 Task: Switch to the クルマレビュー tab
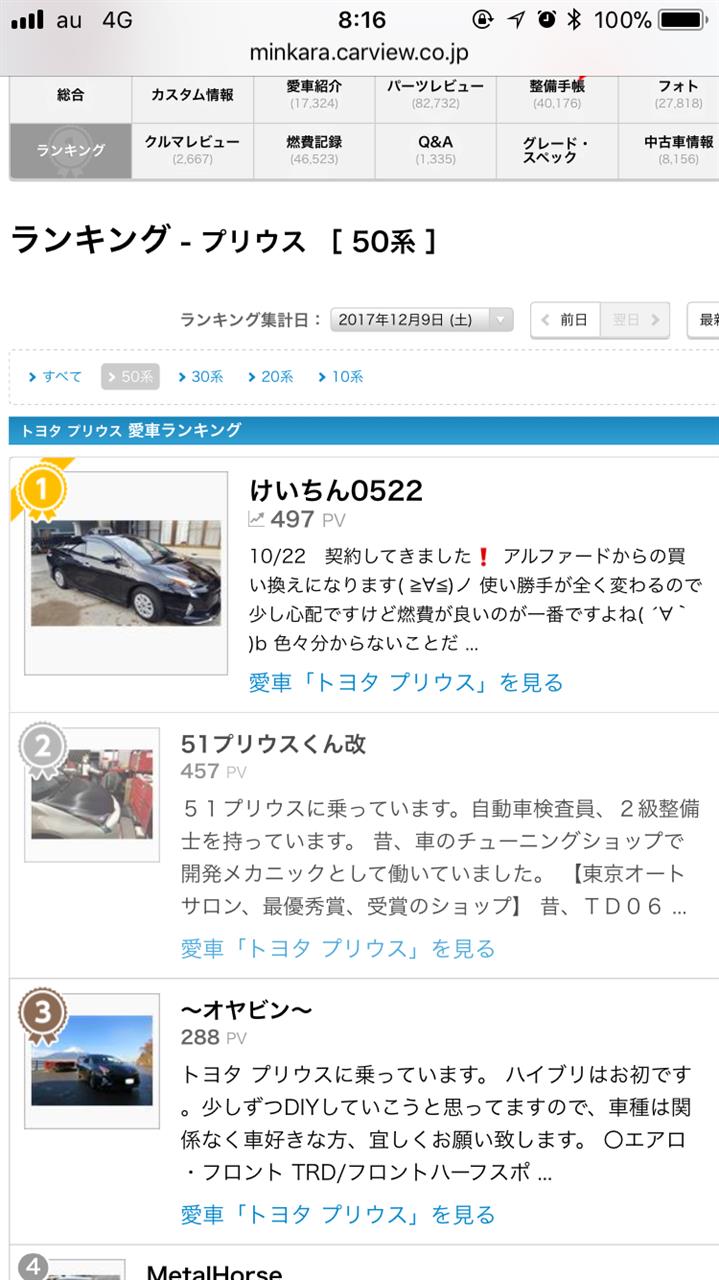192,150
